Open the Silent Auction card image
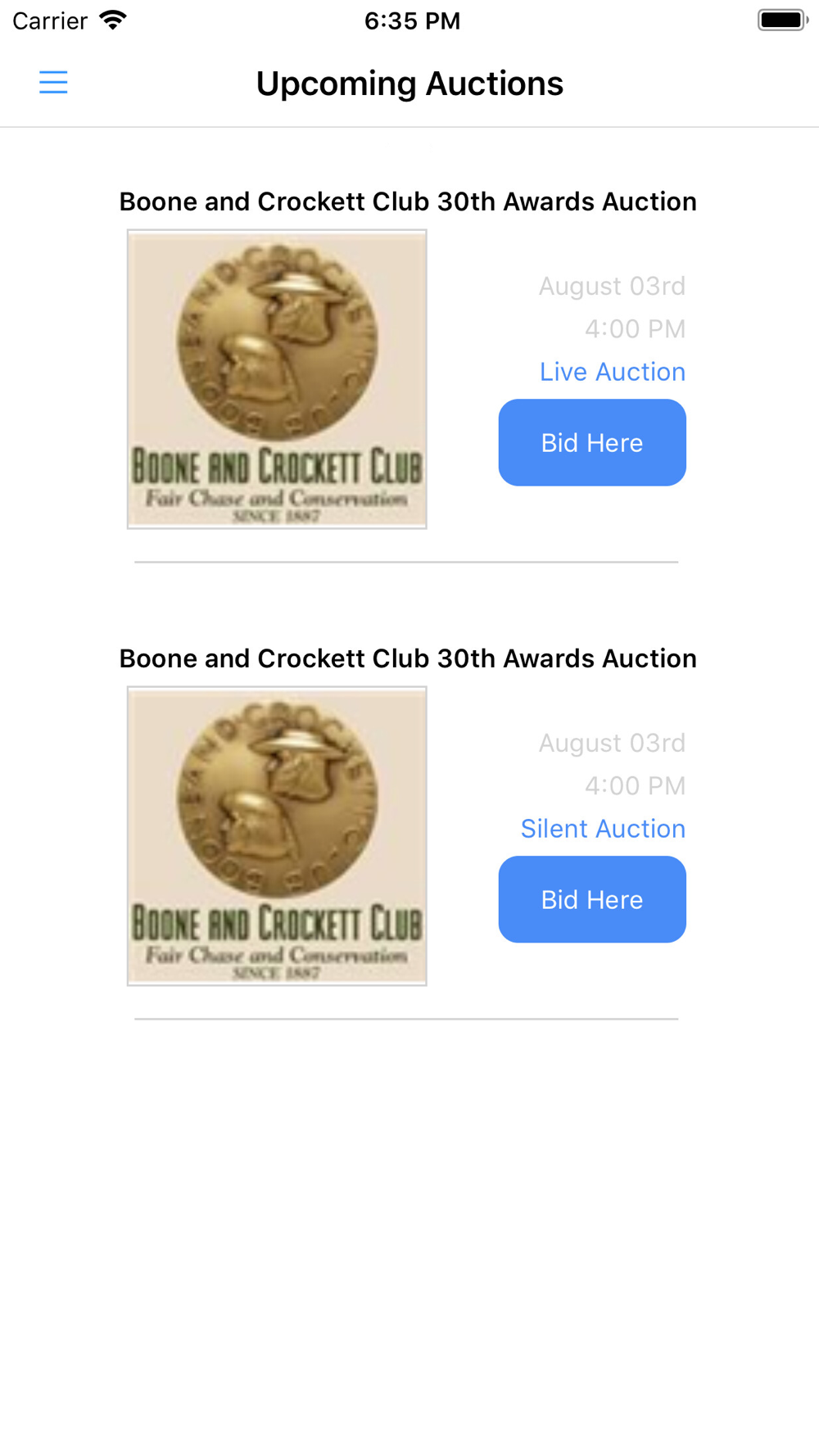The image size is (819, 1456). (277, 836)
